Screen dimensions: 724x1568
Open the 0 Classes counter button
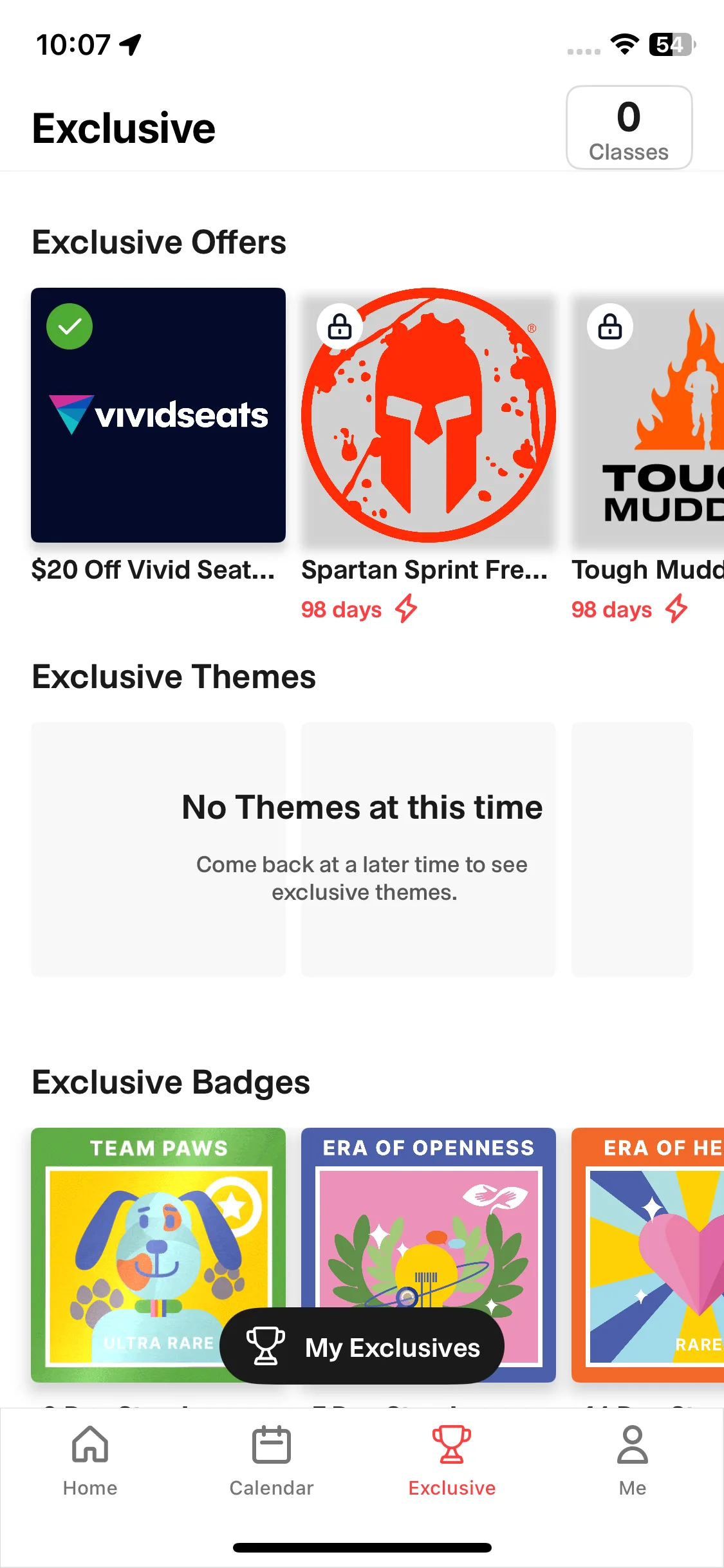point(629,127)
